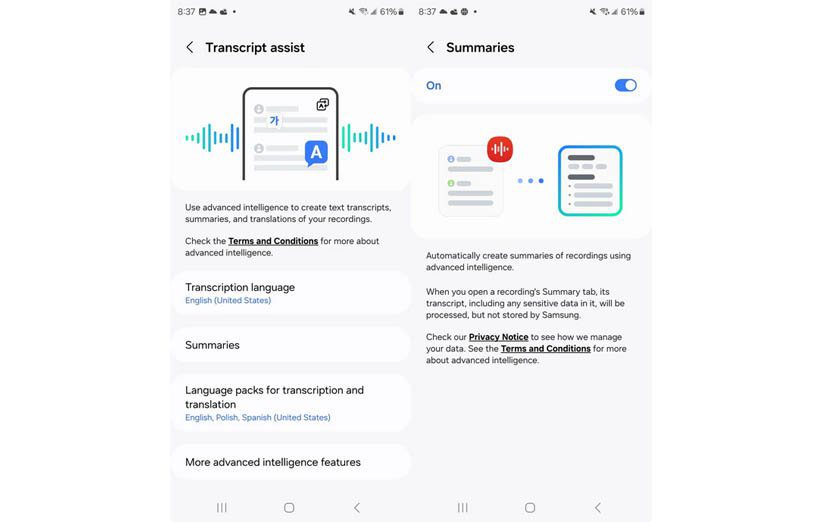Go back from the Transcript assist screen

pyautogui.click(x=190, y=47)
